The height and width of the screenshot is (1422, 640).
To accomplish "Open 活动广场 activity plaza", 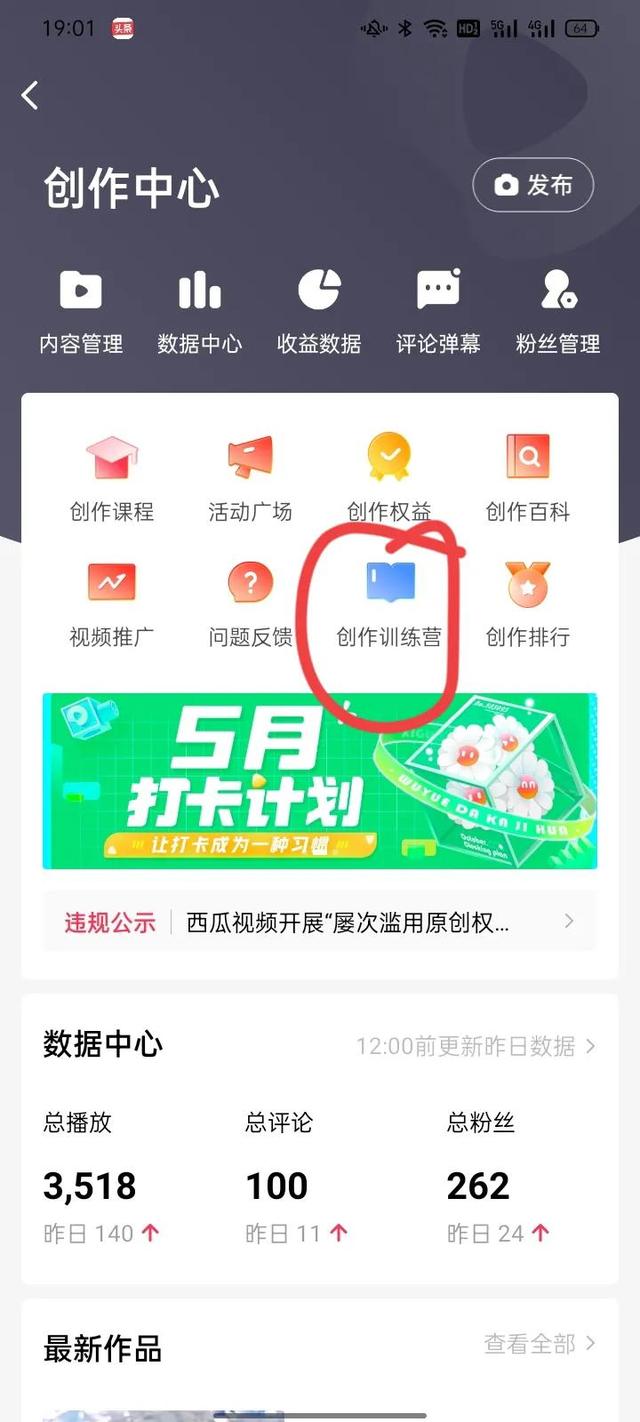I will (x=250, y=479).
